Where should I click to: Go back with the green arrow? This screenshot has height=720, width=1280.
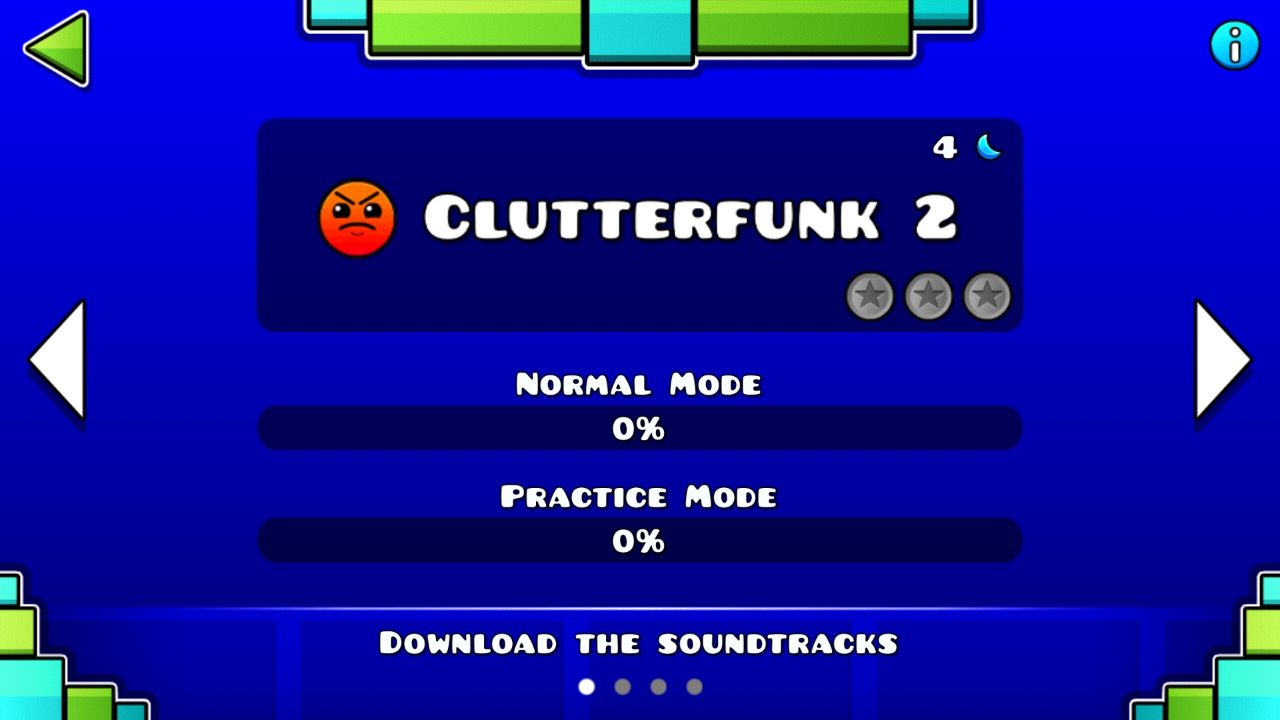click(57, 48)
